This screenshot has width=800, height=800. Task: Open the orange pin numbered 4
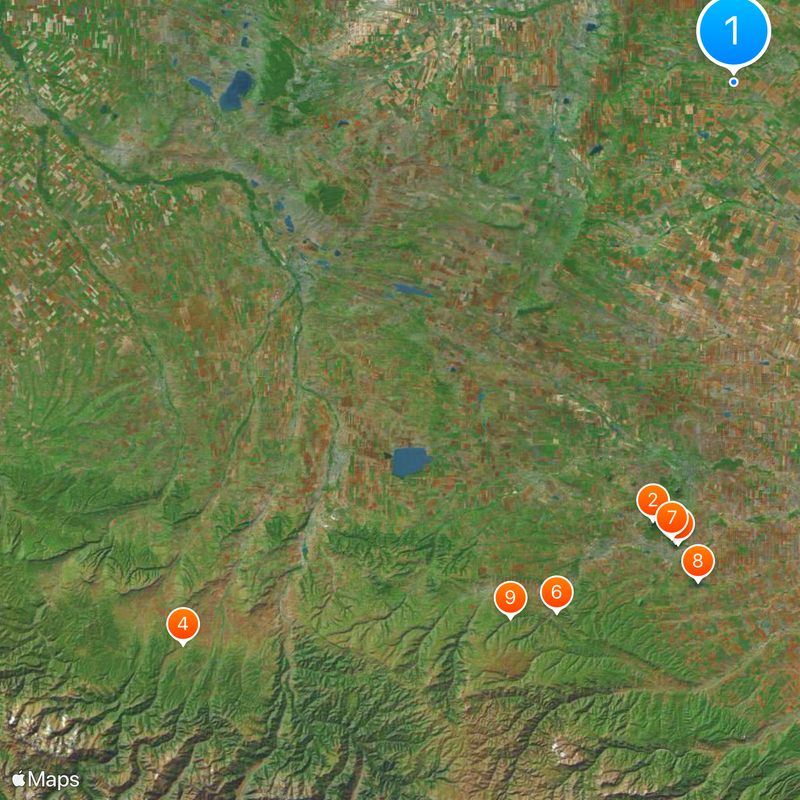(x=182, y=624)
